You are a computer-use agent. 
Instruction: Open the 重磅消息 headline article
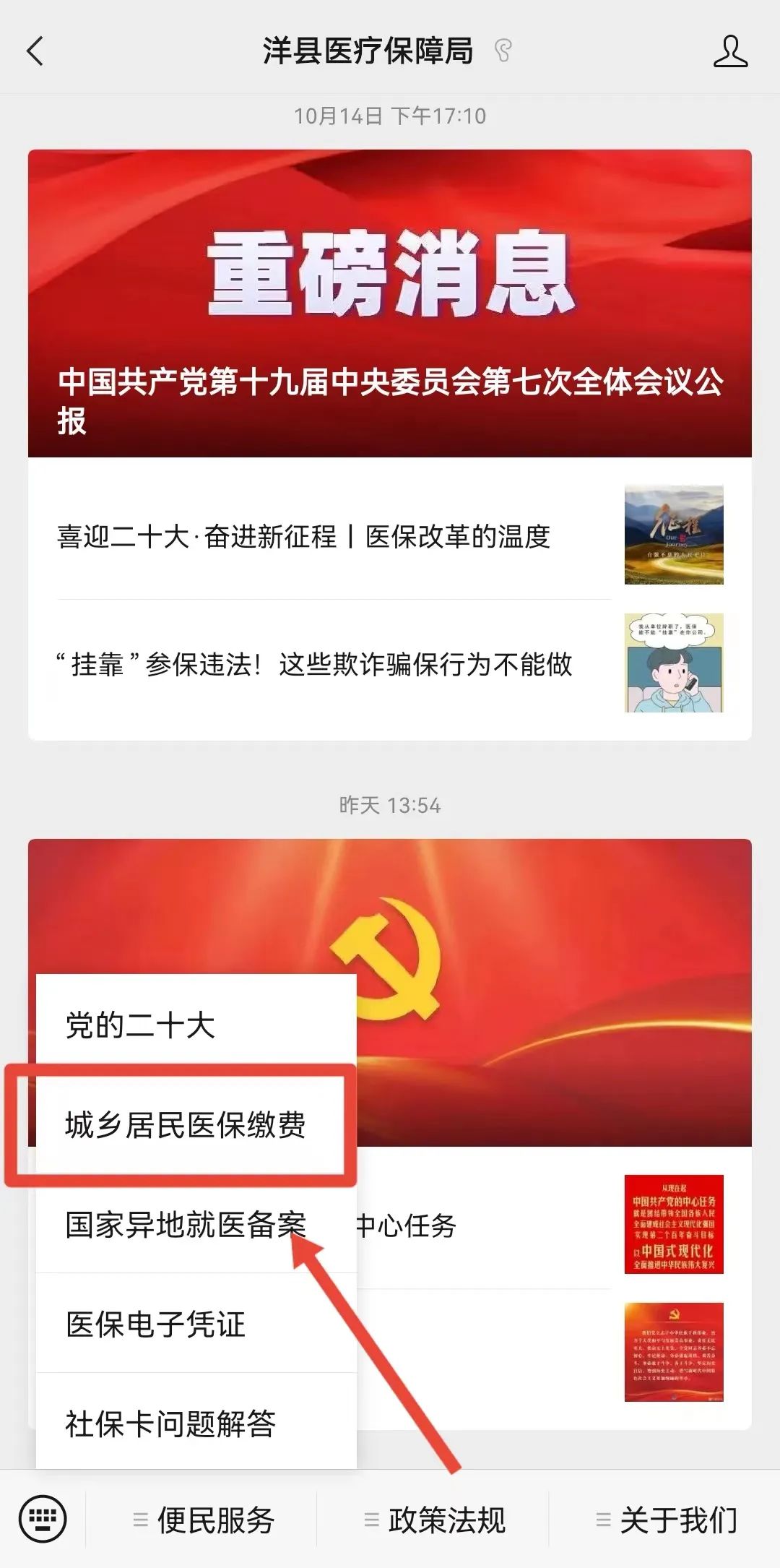(390, 303)
